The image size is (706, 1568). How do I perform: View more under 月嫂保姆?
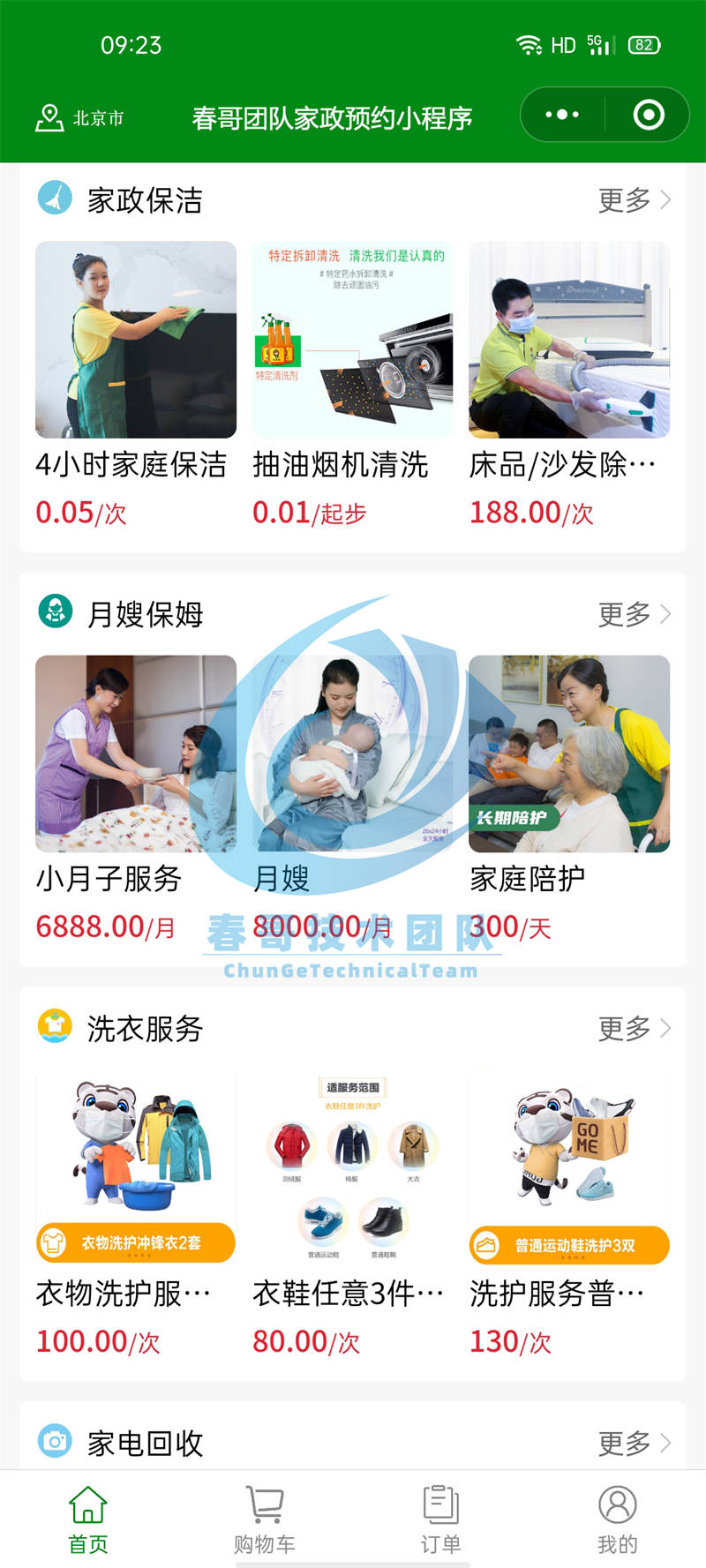pos(635,614)
